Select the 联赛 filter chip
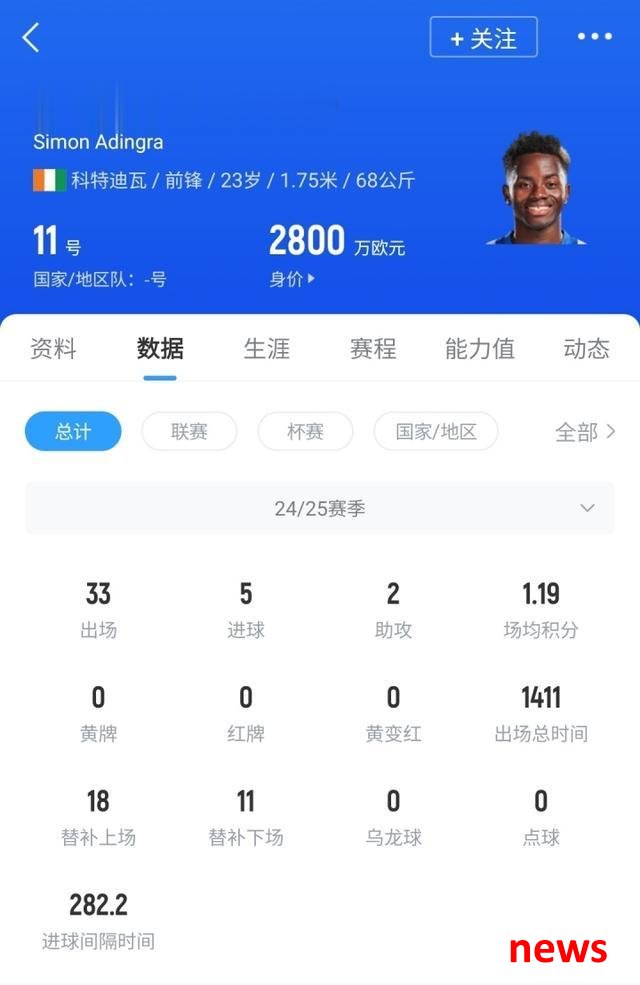 [x=189, y=432]
